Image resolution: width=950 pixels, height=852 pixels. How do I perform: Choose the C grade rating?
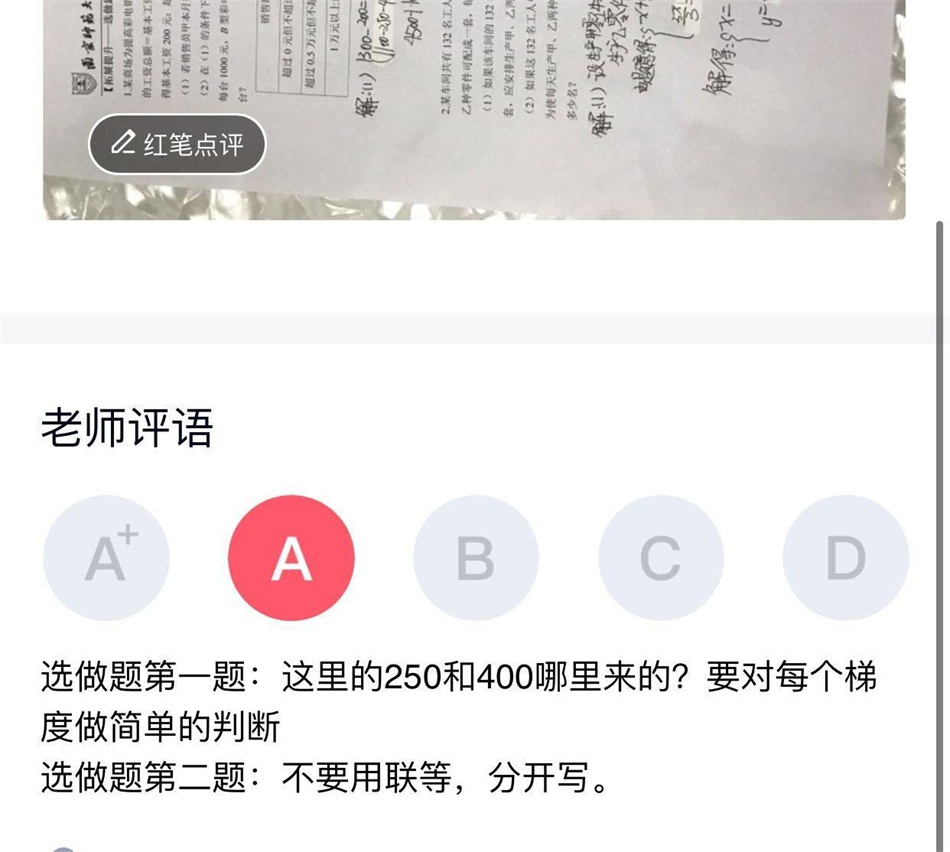pos(661,558)
